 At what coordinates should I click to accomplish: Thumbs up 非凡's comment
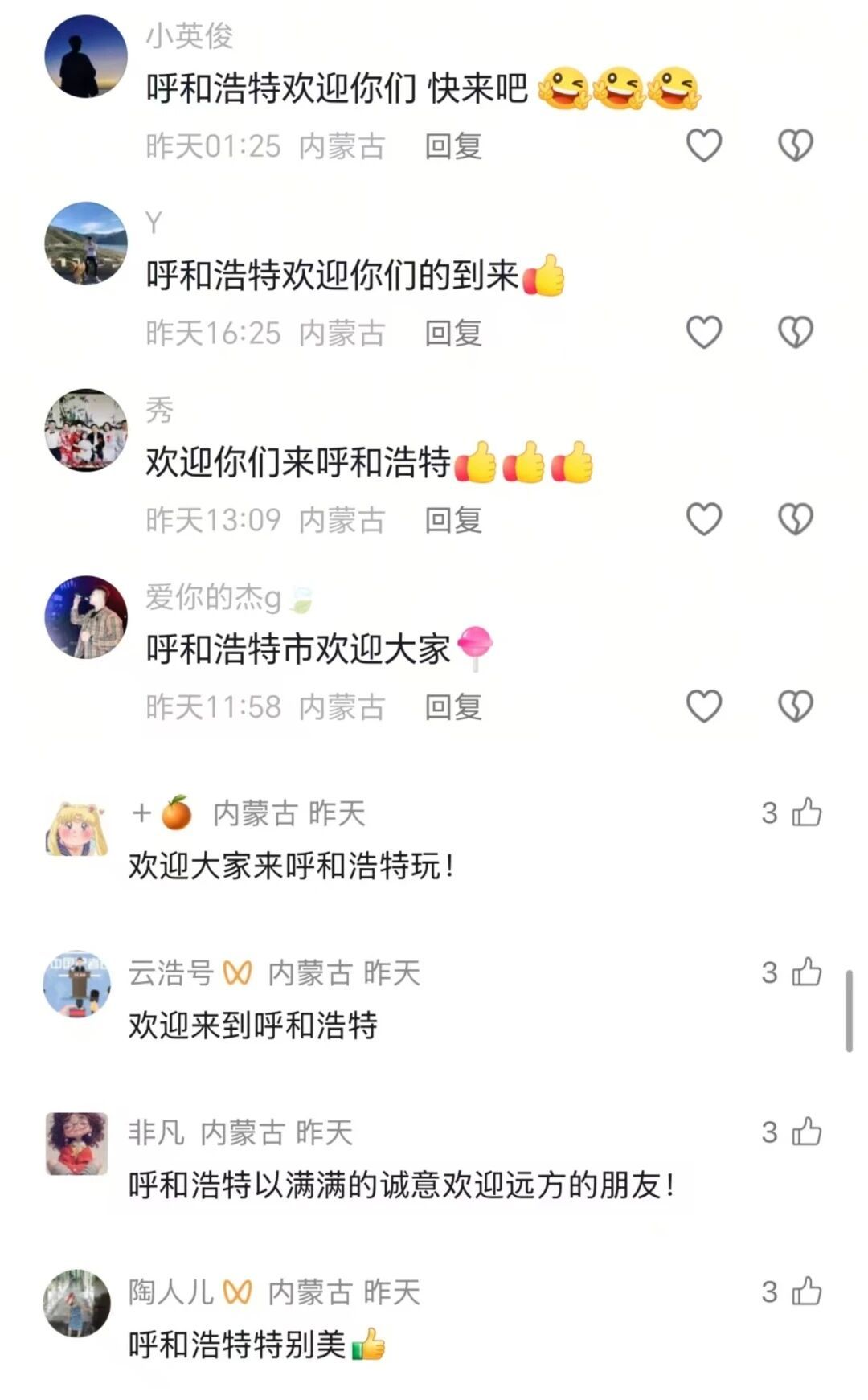tap(807, 1132)
